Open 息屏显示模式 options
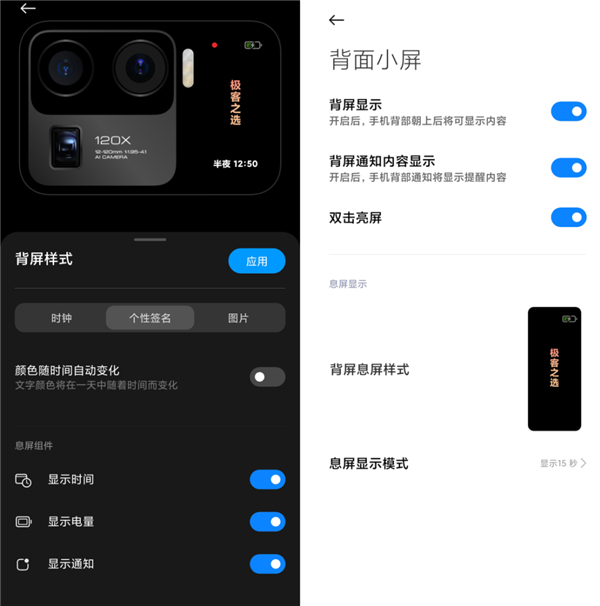Screen dimensions: 600x606 [x=457, y=463]
